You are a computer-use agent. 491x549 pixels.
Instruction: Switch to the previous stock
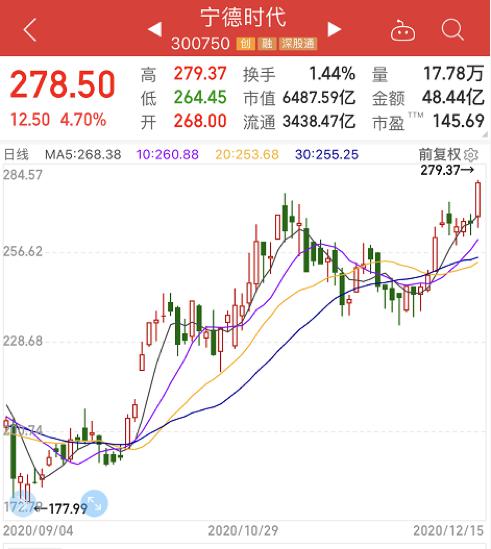[155, 29]
